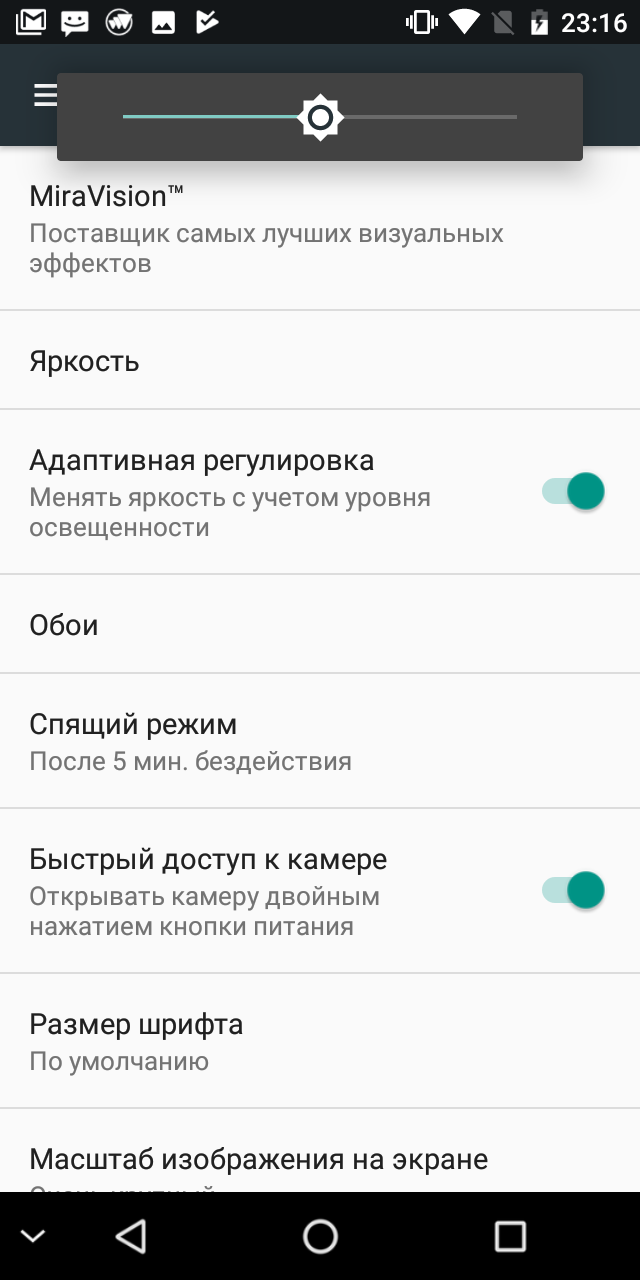Image resolution: width=640 pixels, height=1280 pixels.
Task: Open Размер шрифта font size
Action: point(136,1041)
